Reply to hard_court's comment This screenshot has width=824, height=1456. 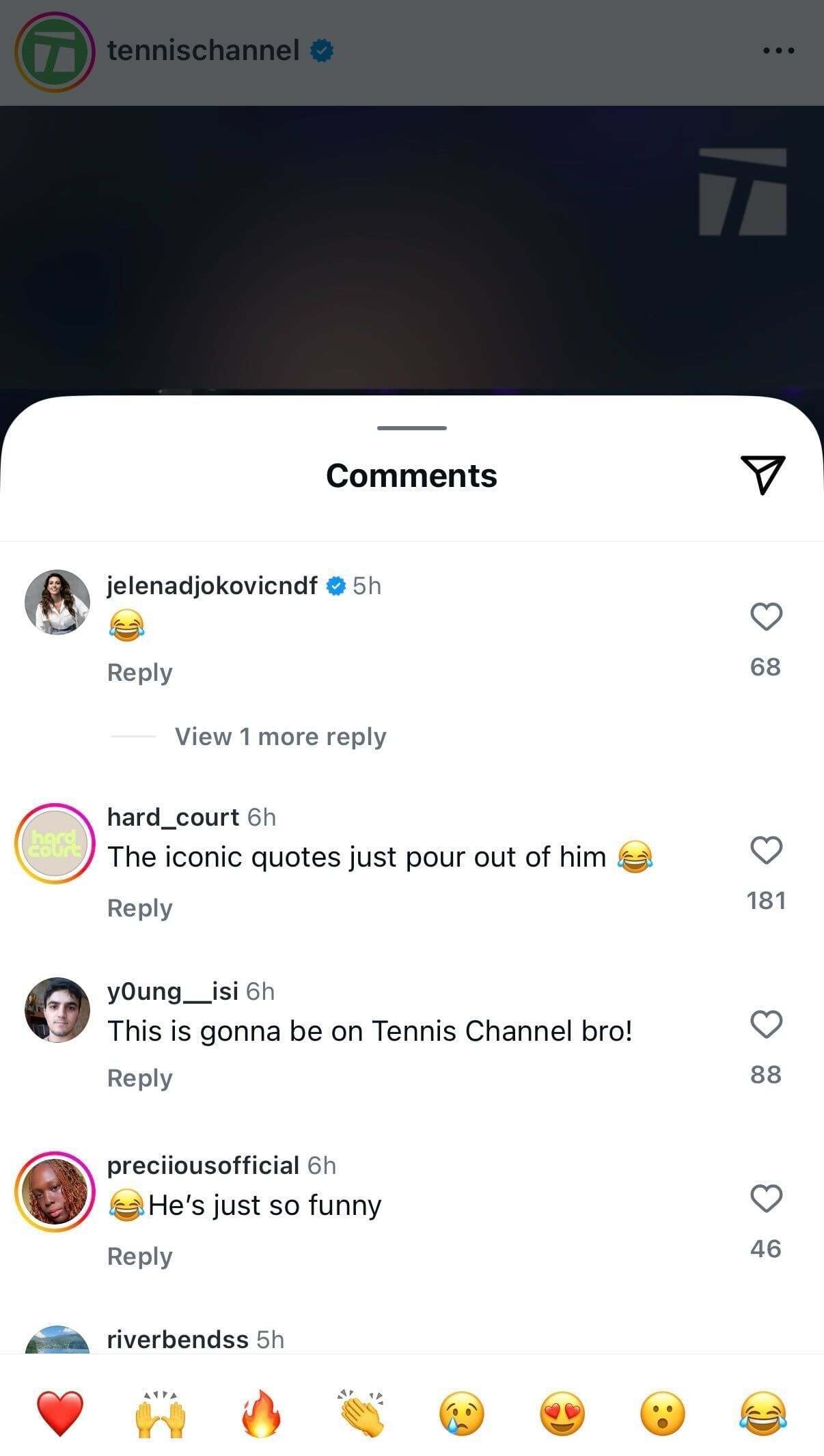point(139,908)
